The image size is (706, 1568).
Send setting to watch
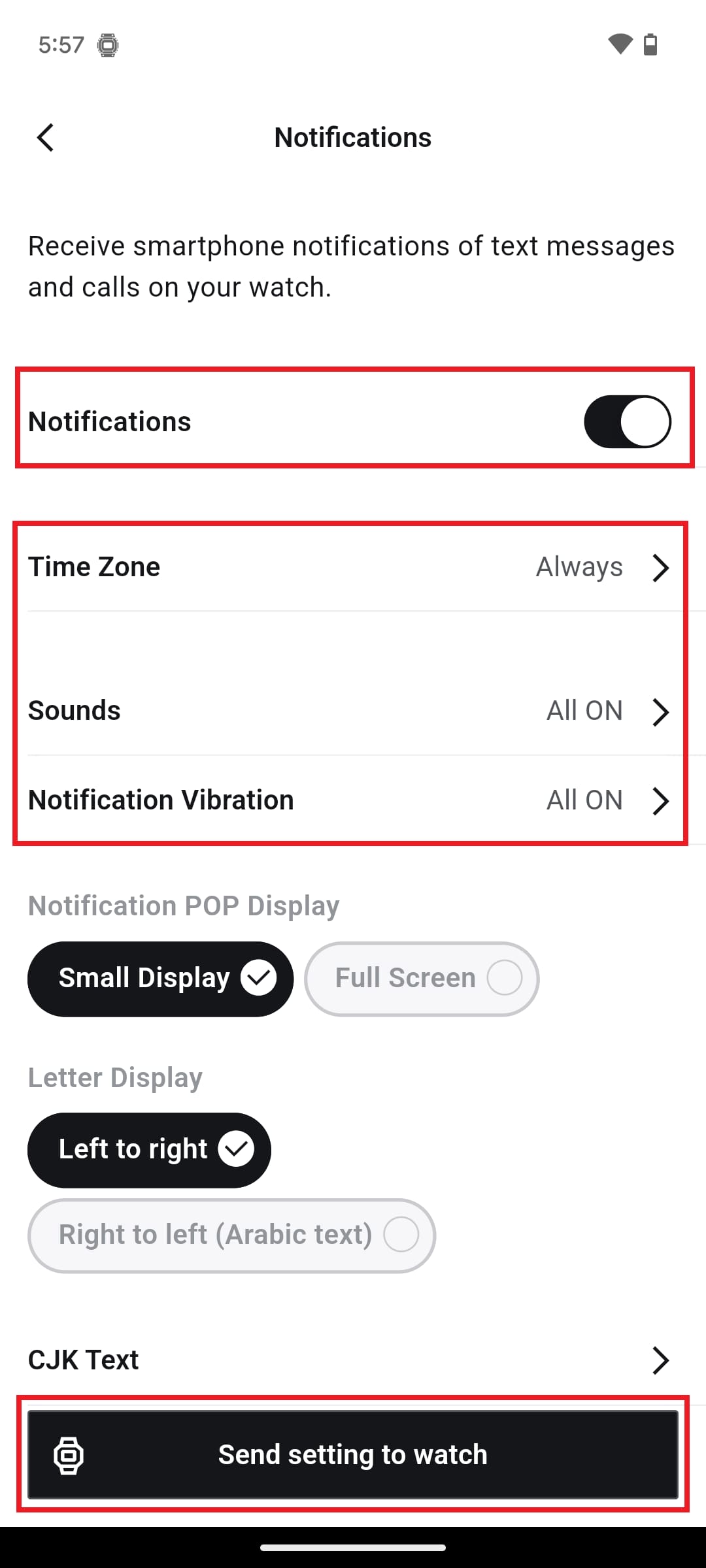353,1455
